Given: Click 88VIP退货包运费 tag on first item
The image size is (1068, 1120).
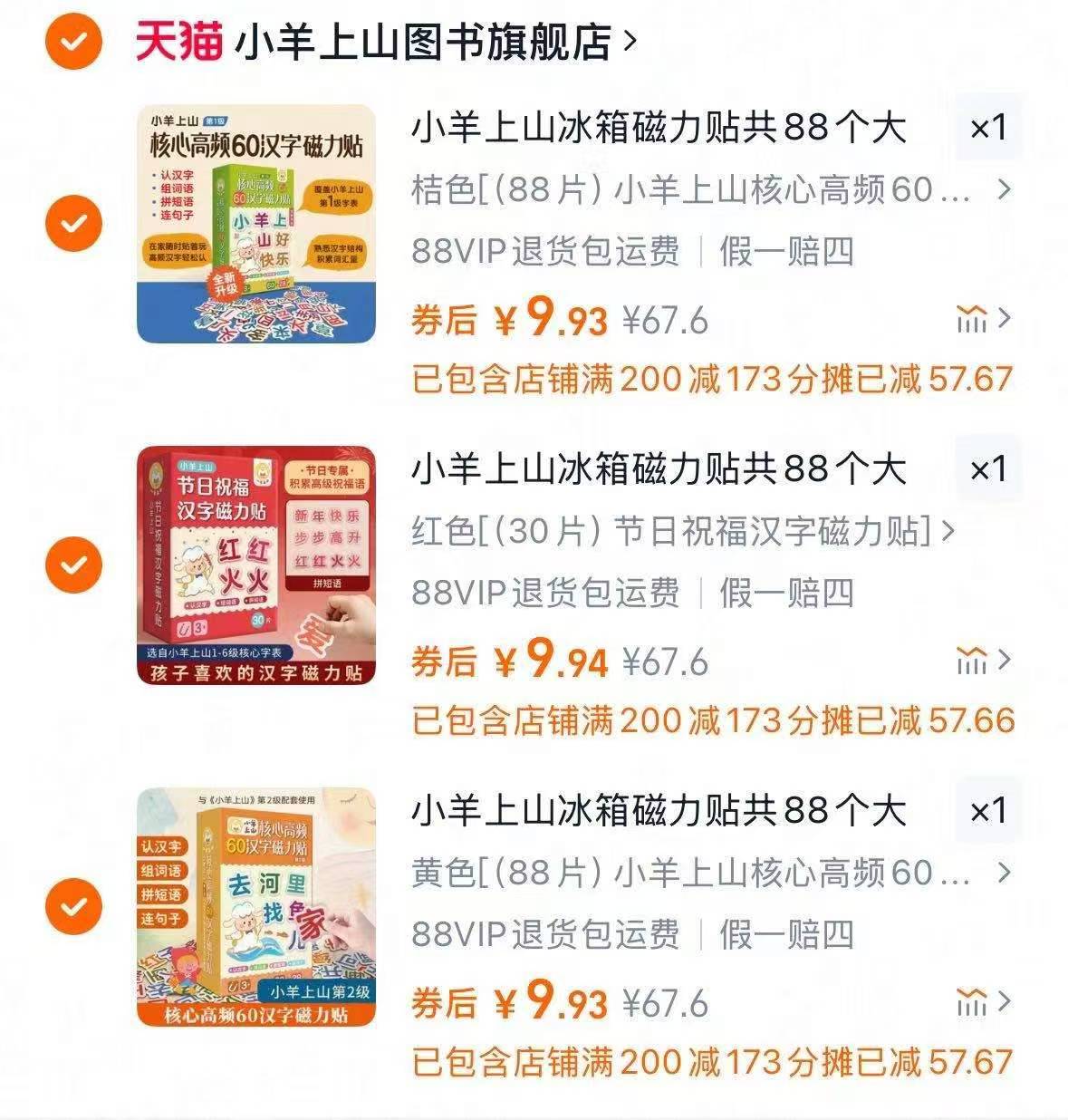Looking at the screenshot, I should [544, 254].
